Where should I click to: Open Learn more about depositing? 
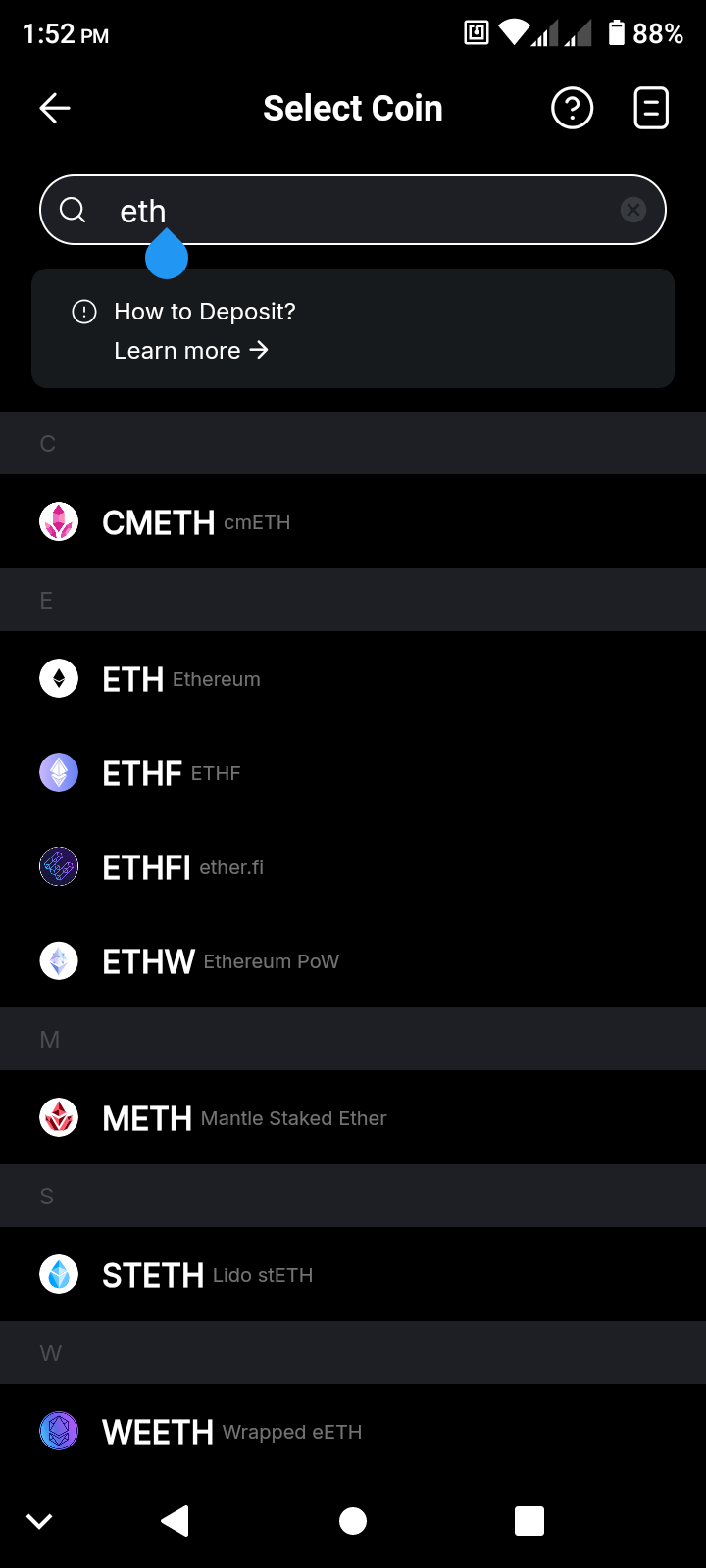tap(191, 351)
